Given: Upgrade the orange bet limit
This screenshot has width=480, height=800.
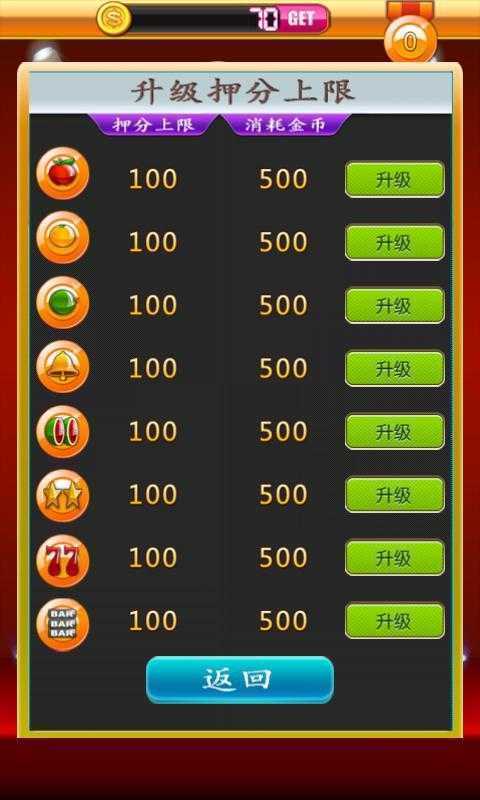Looking at the screenshot, I should pyautogui.click(x=394, y=242).
